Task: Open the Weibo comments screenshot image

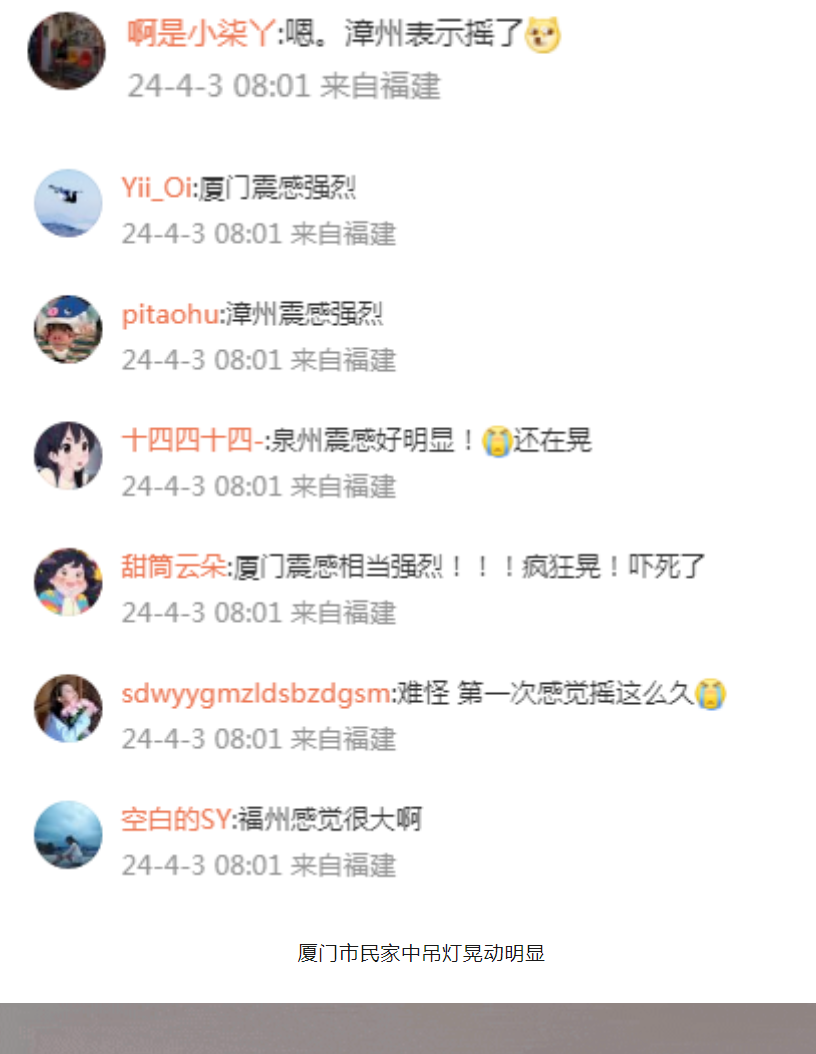Action: (408, 450)
